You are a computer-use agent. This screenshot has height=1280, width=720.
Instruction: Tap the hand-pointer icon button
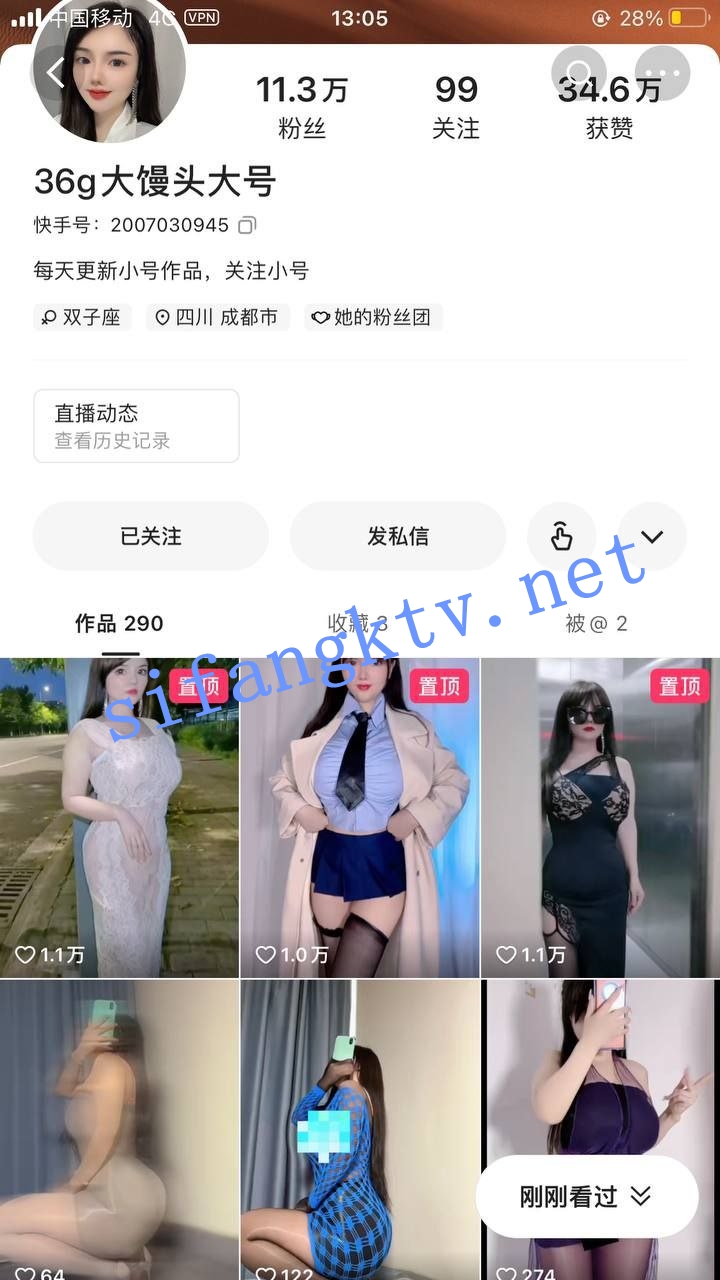[x=561, y=537]
